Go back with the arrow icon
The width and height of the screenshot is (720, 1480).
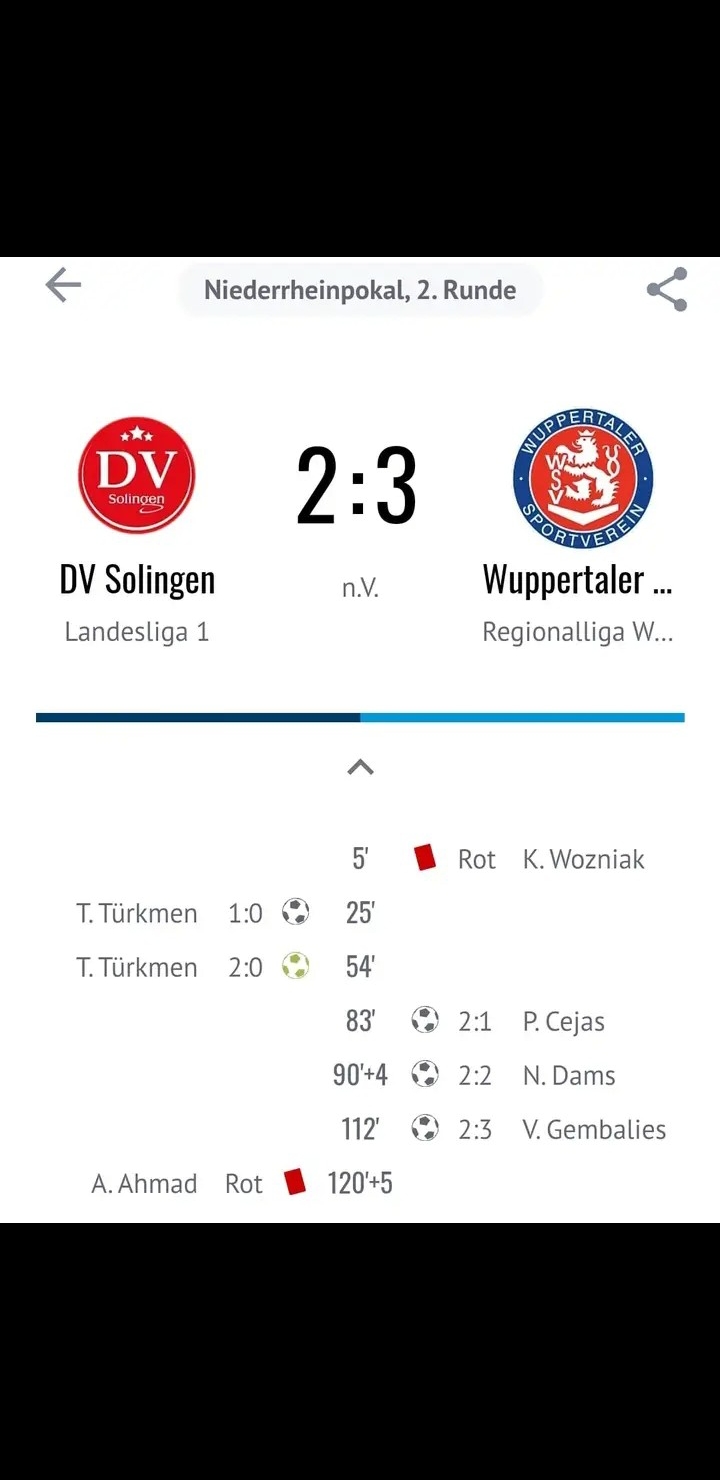(63, 287)
